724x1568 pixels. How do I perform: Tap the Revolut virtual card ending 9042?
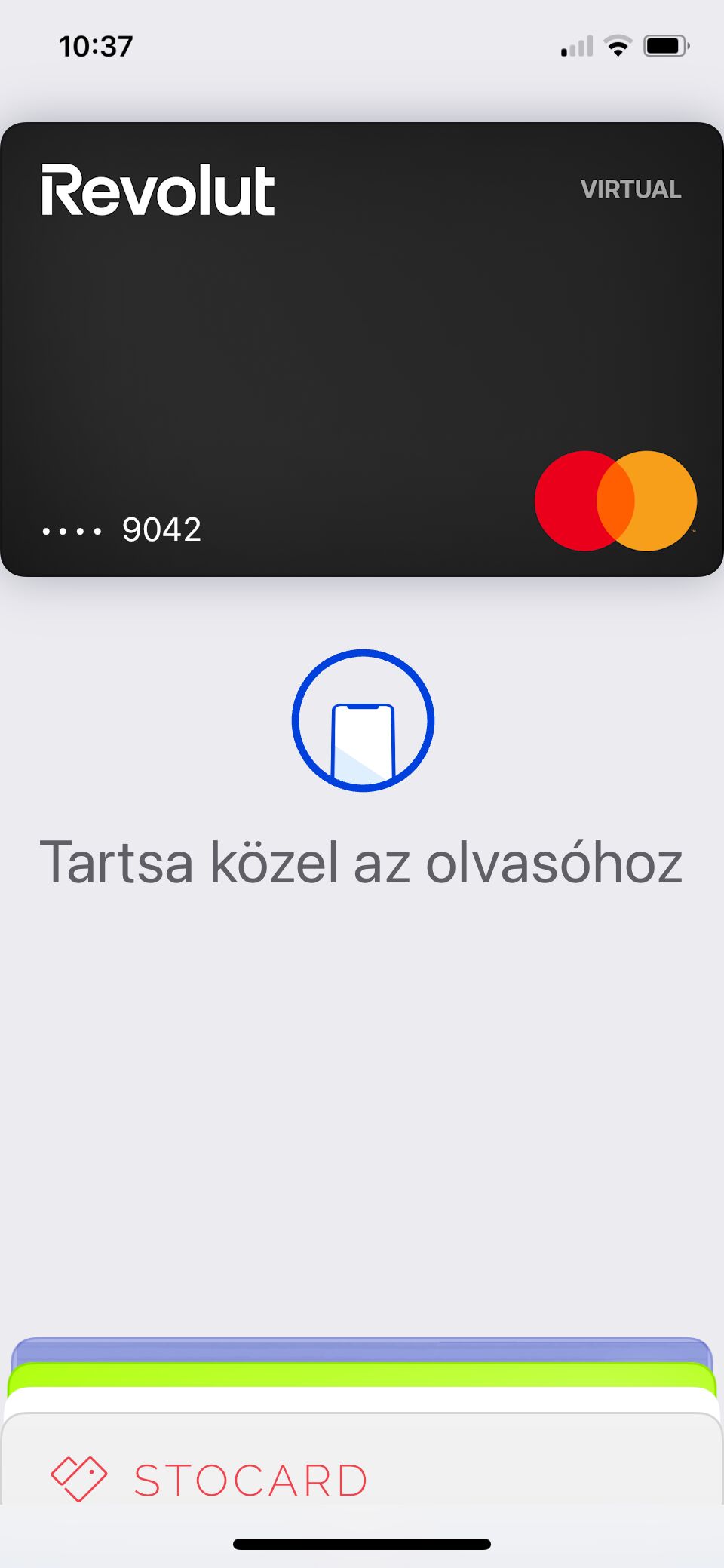click(x=362, y=349)
